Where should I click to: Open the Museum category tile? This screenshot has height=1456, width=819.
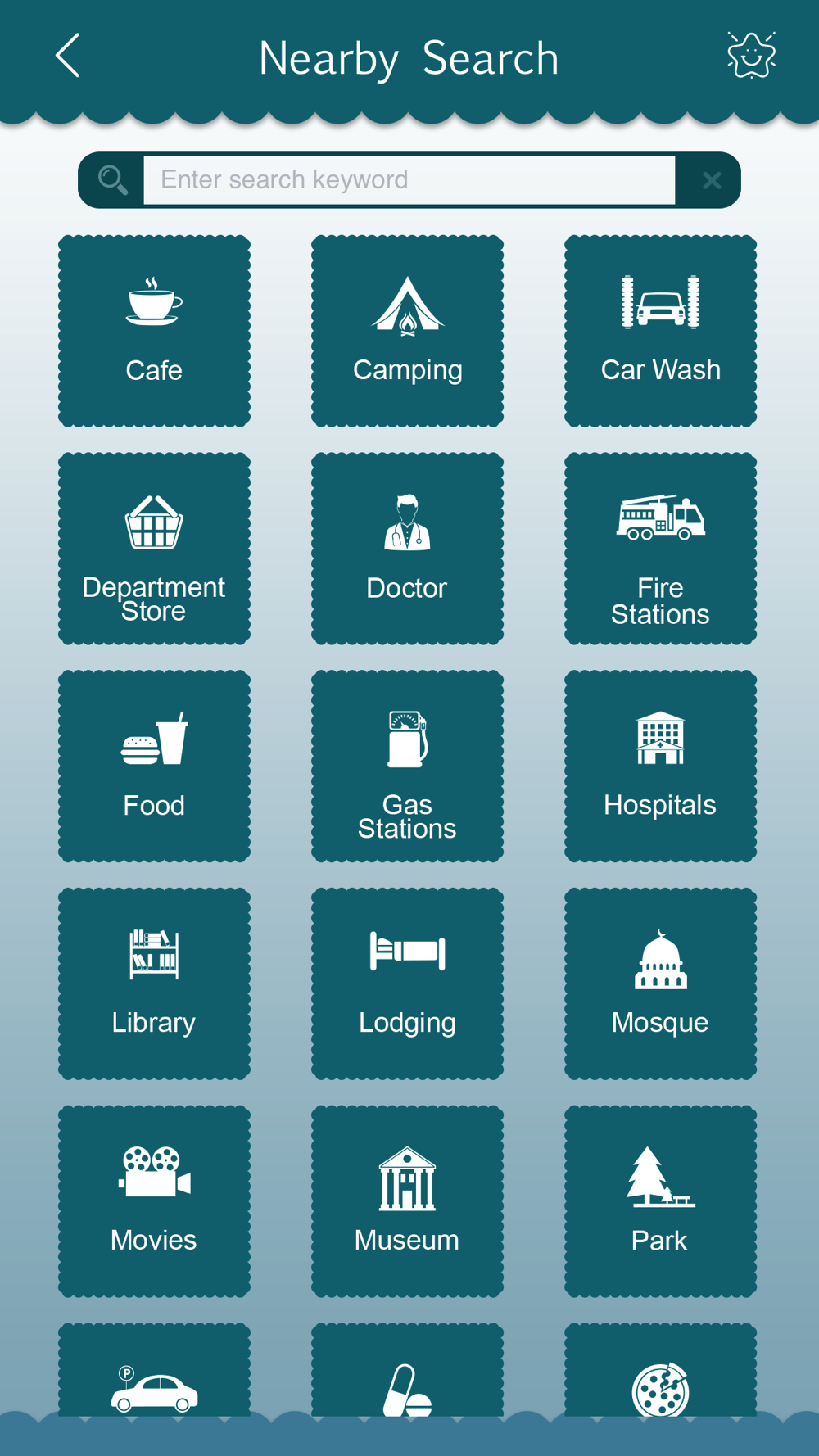[x=407, y=1201]
